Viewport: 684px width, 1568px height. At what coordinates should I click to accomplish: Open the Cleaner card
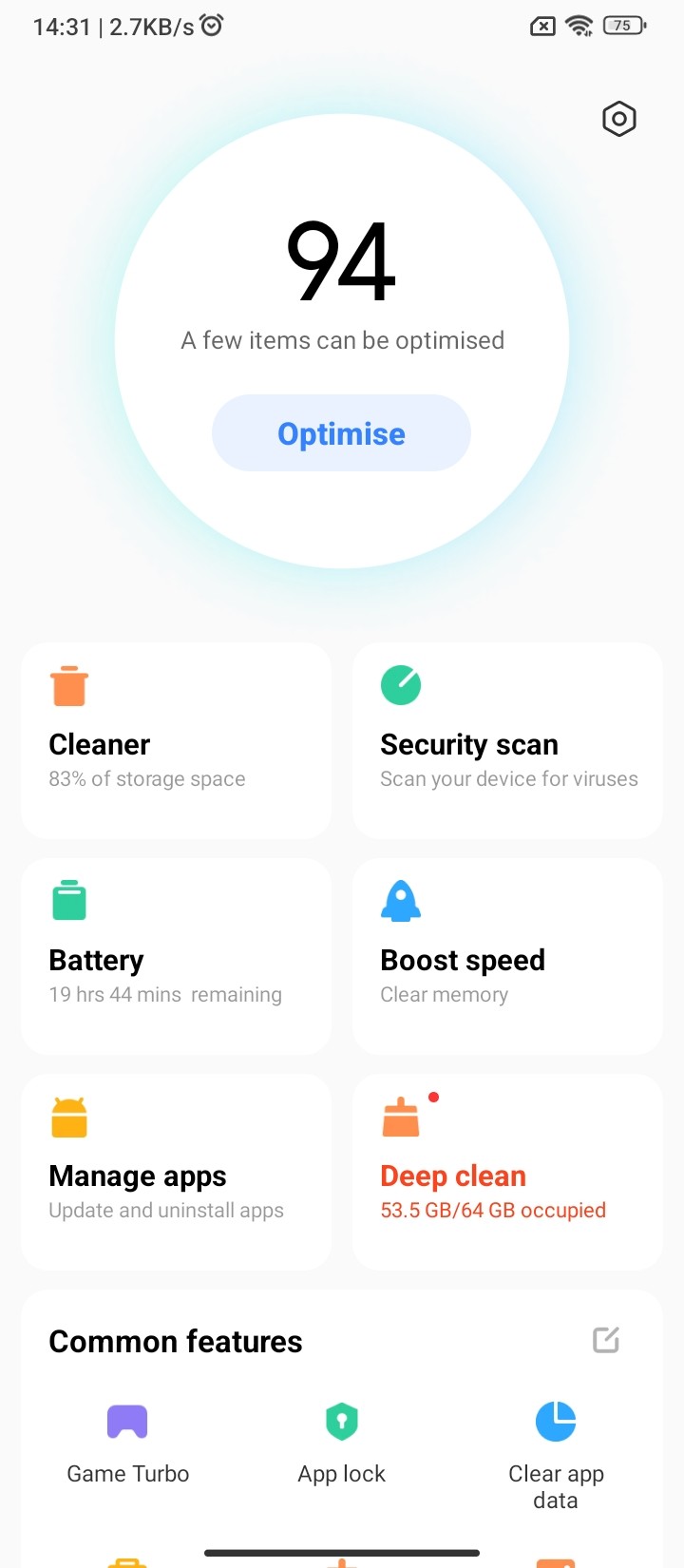point(177,740)
